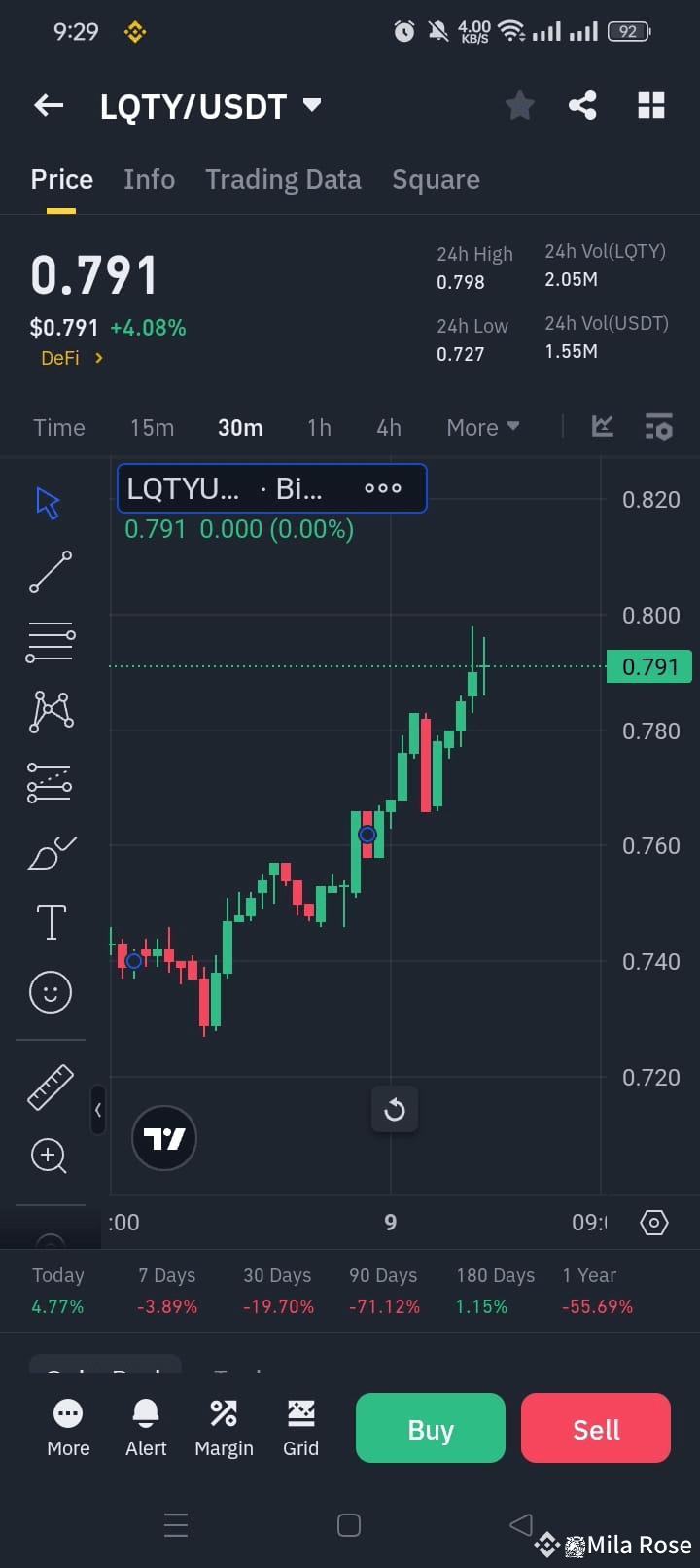700x1568 pixels.
Task: Open the chart legend ellipsis menu
Action: tap(383, 487)
